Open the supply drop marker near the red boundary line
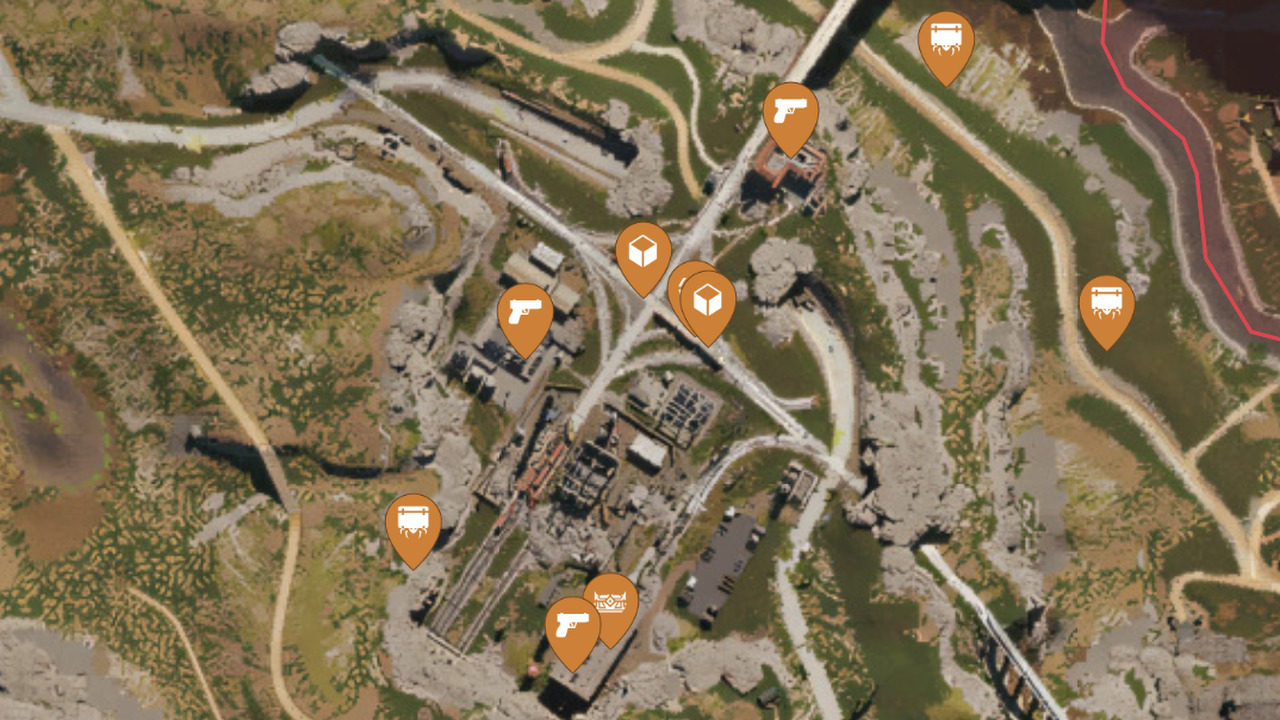The height and width of the screenshot is (720, 1280). (946, 41)
